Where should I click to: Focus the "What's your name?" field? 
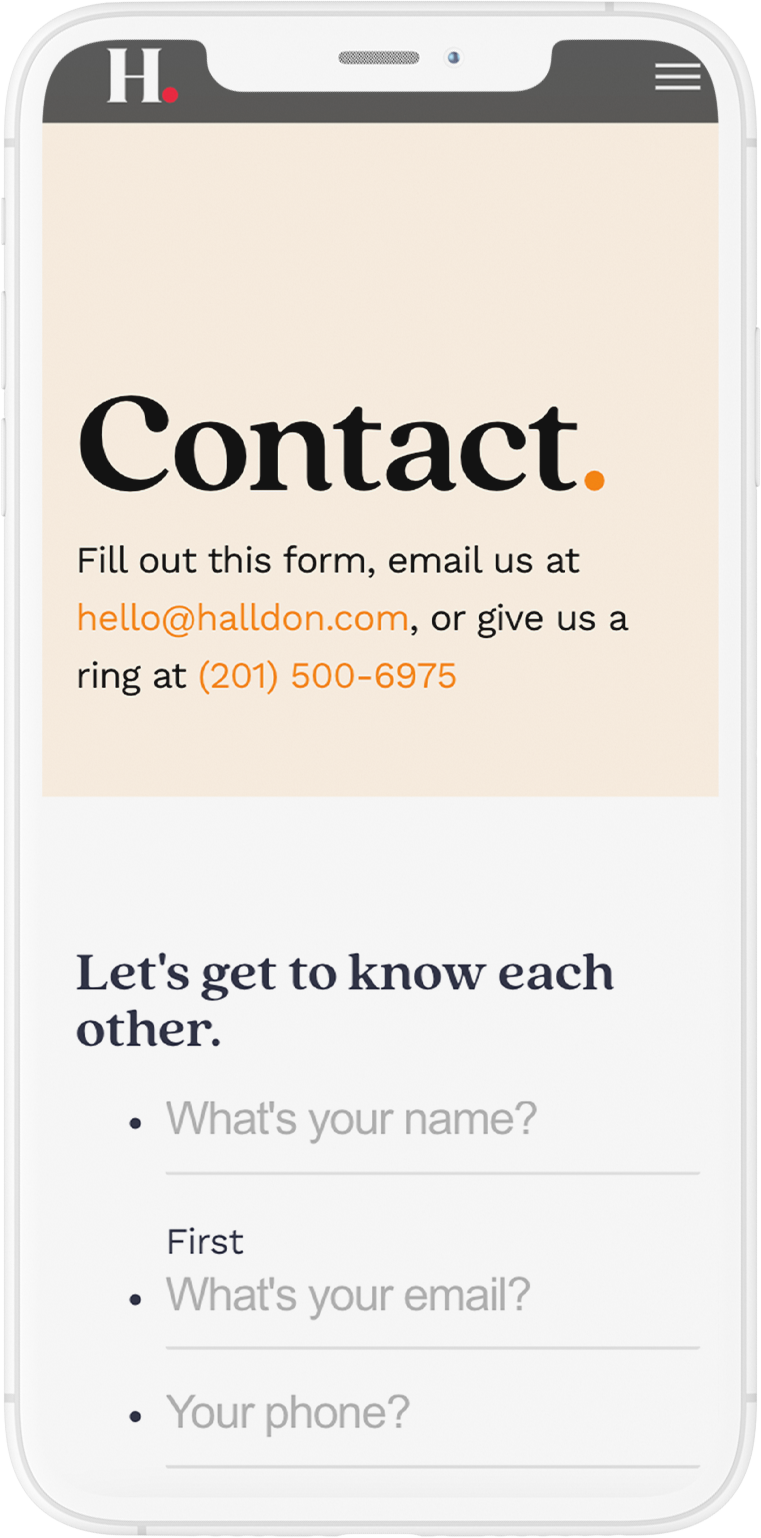[432, 1133]
